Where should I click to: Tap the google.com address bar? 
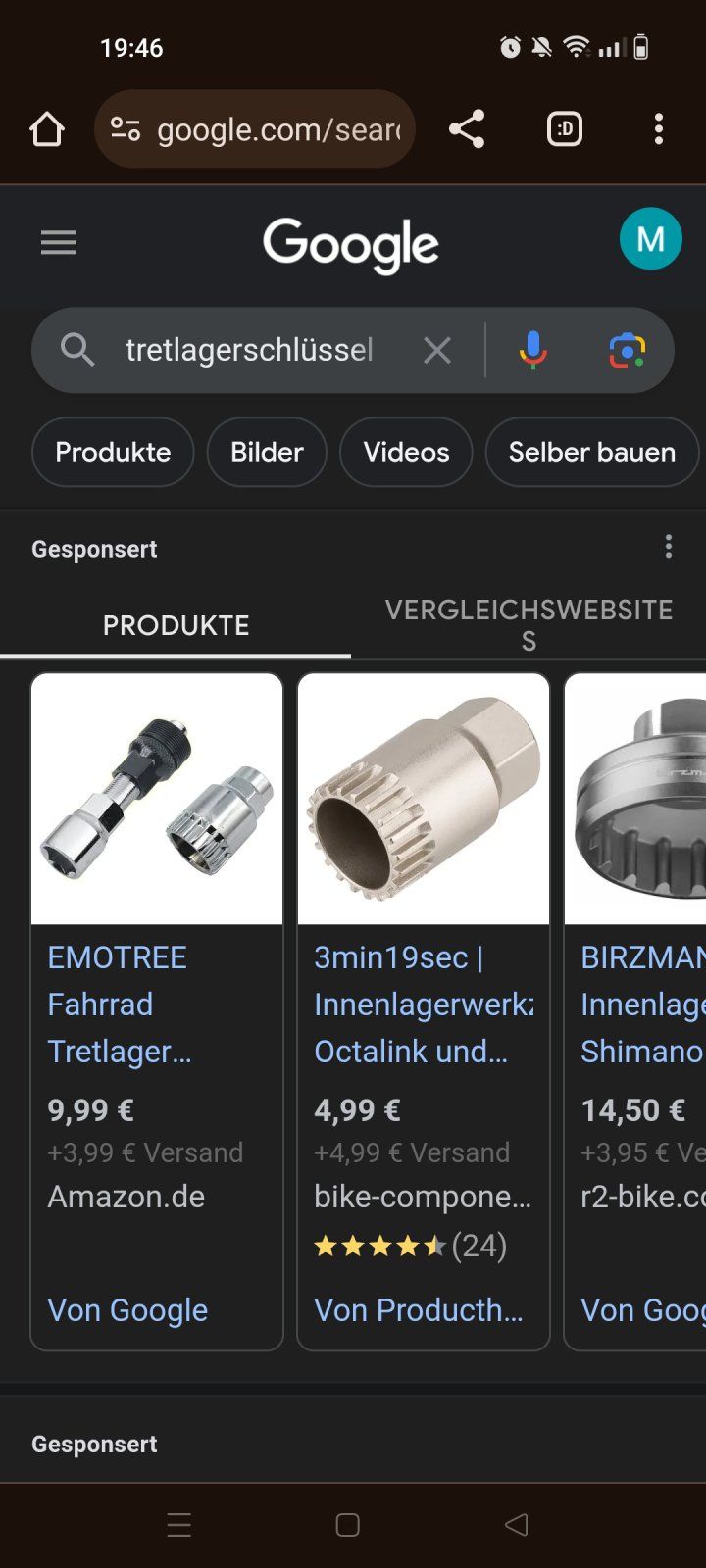(x=255, y=129)
